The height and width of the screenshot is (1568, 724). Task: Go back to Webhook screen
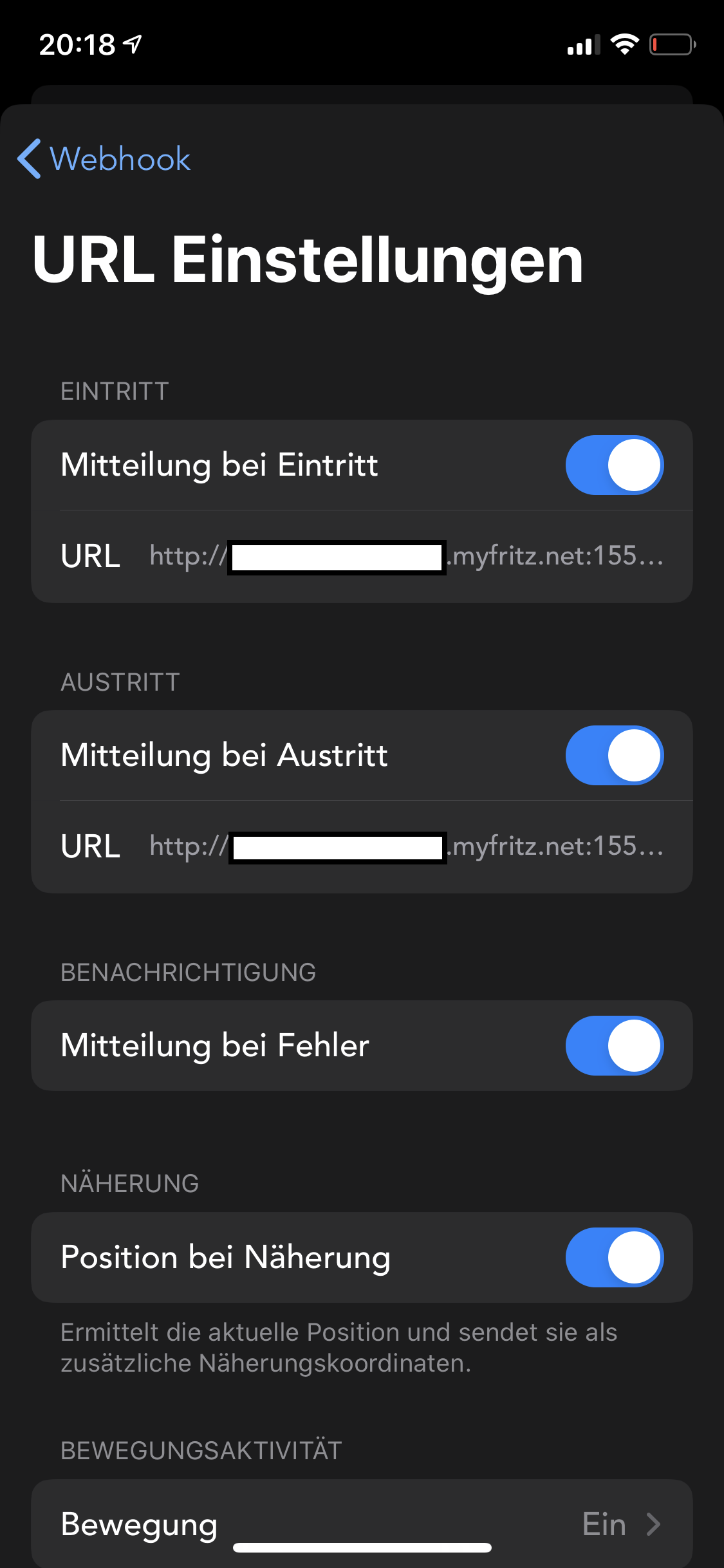pyautogui.click(x=104, y=159)
